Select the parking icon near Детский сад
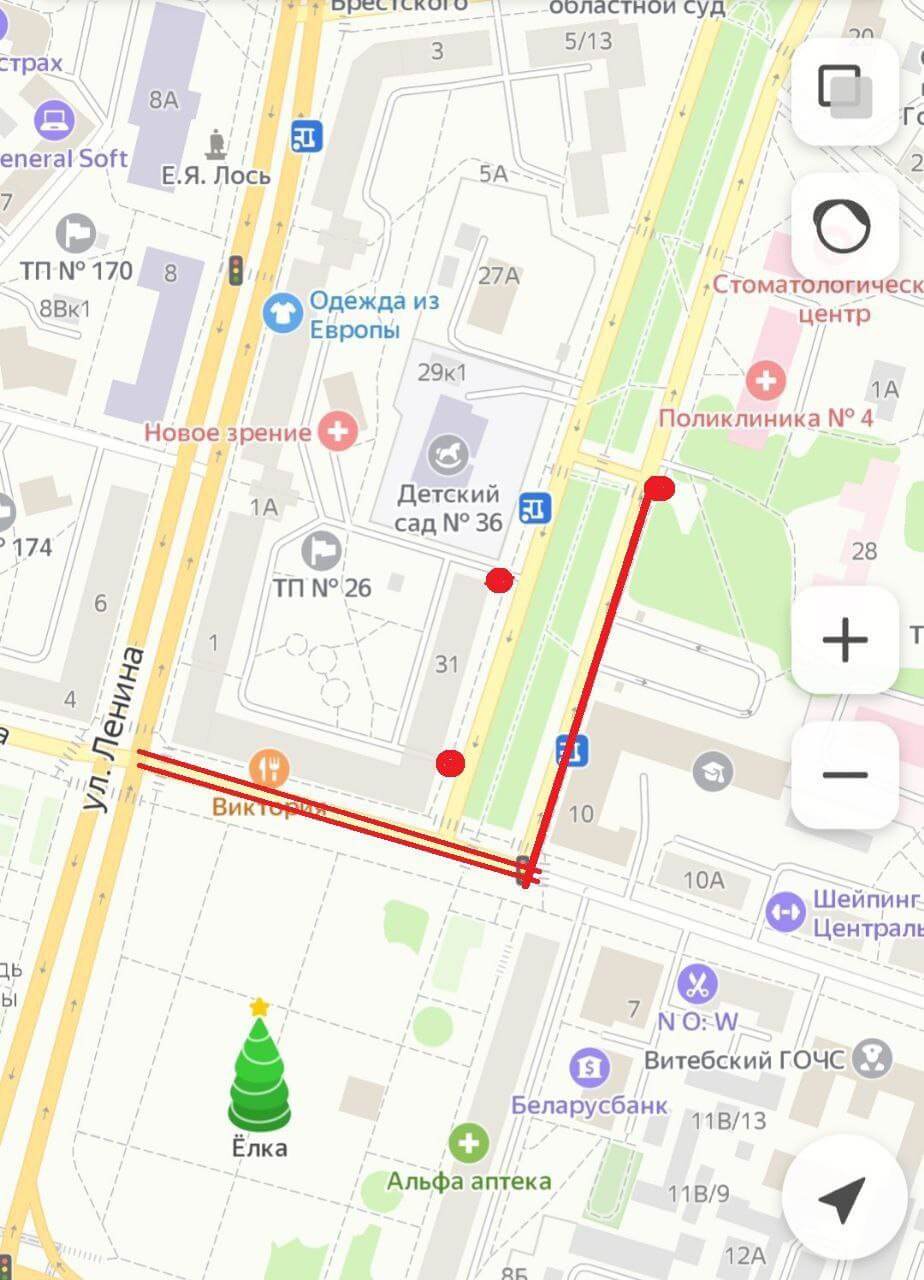This screenshot has width=924, height=1280. 534,505
